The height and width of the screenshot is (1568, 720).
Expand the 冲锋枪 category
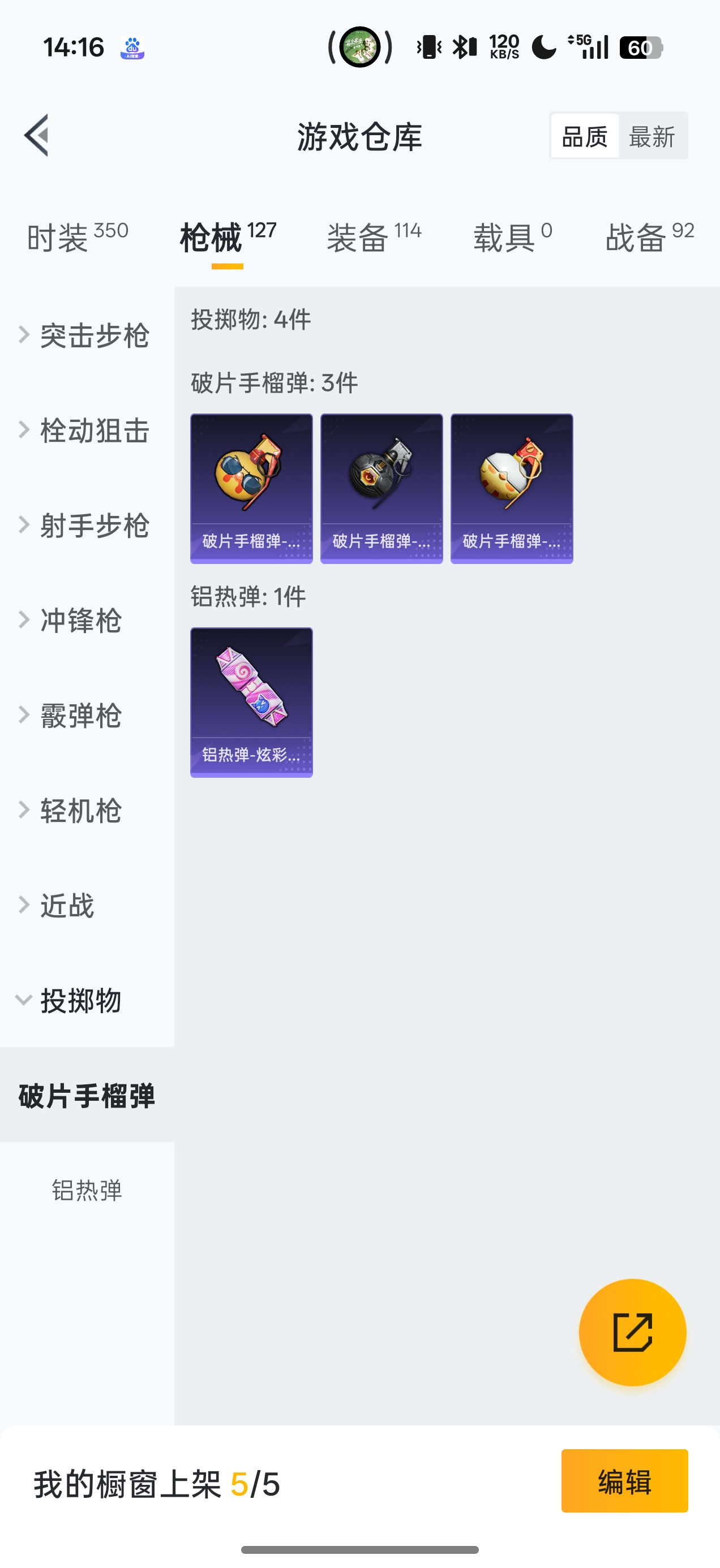click(x=73, y=621)
